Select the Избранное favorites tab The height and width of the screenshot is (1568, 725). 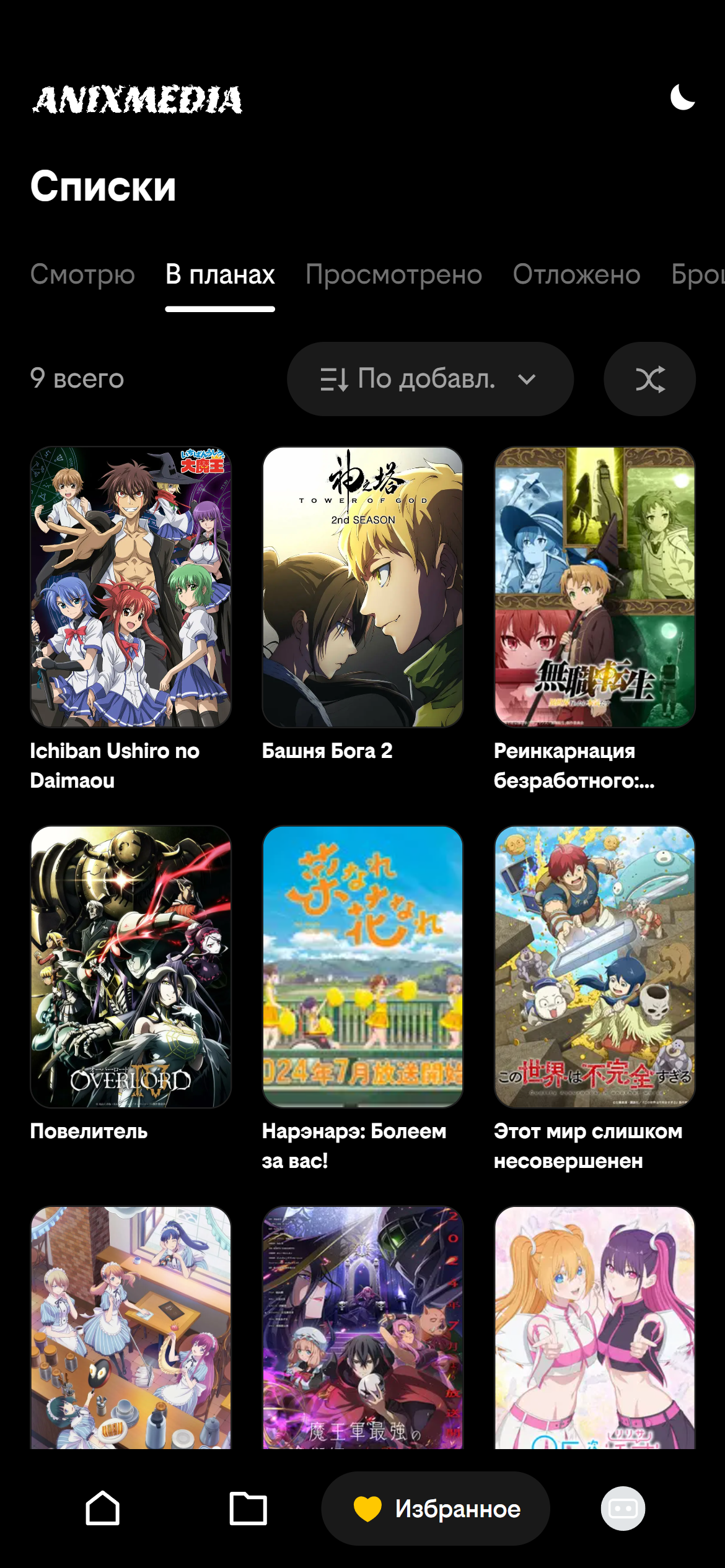tap(436, 1509)
